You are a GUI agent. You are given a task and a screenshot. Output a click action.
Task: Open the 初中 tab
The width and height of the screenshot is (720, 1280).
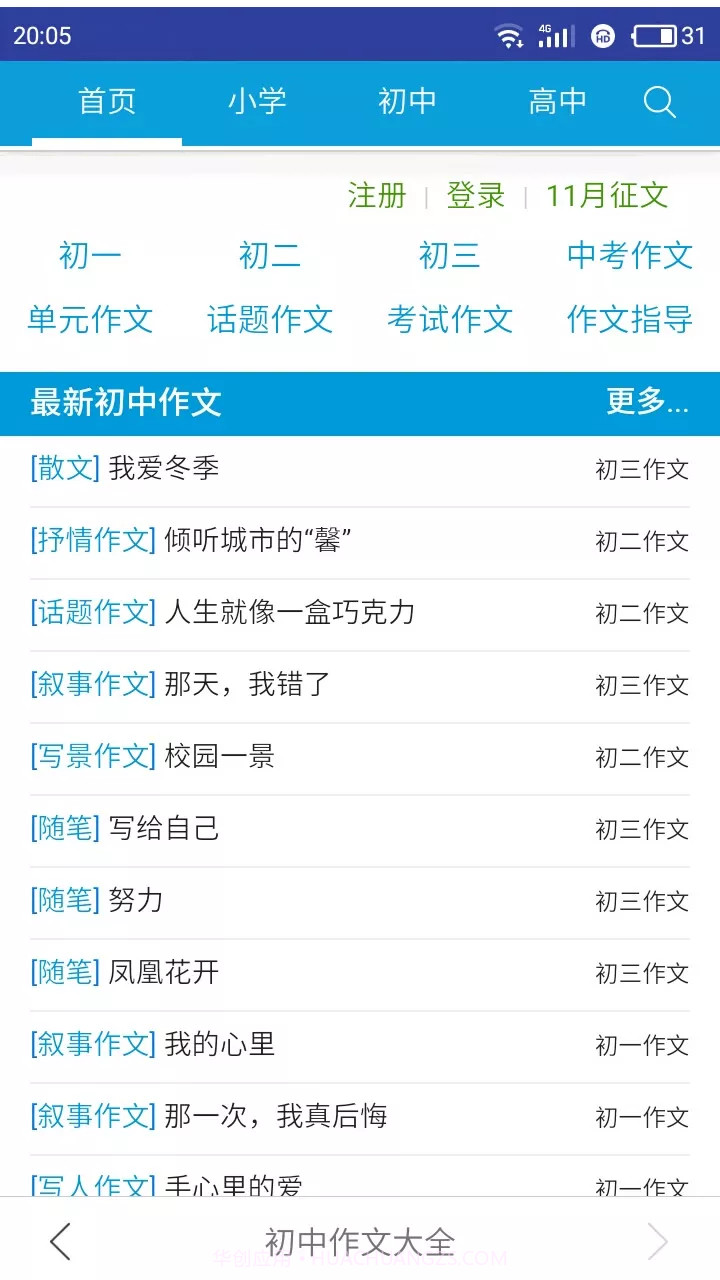click(x=407, y=102)
